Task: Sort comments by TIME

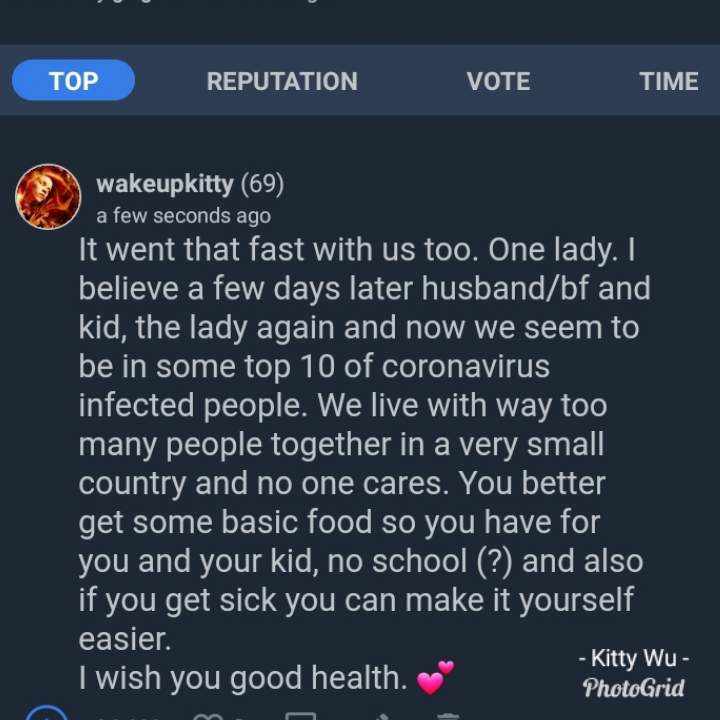Action: pyautogui.click(x=668, y=82)
